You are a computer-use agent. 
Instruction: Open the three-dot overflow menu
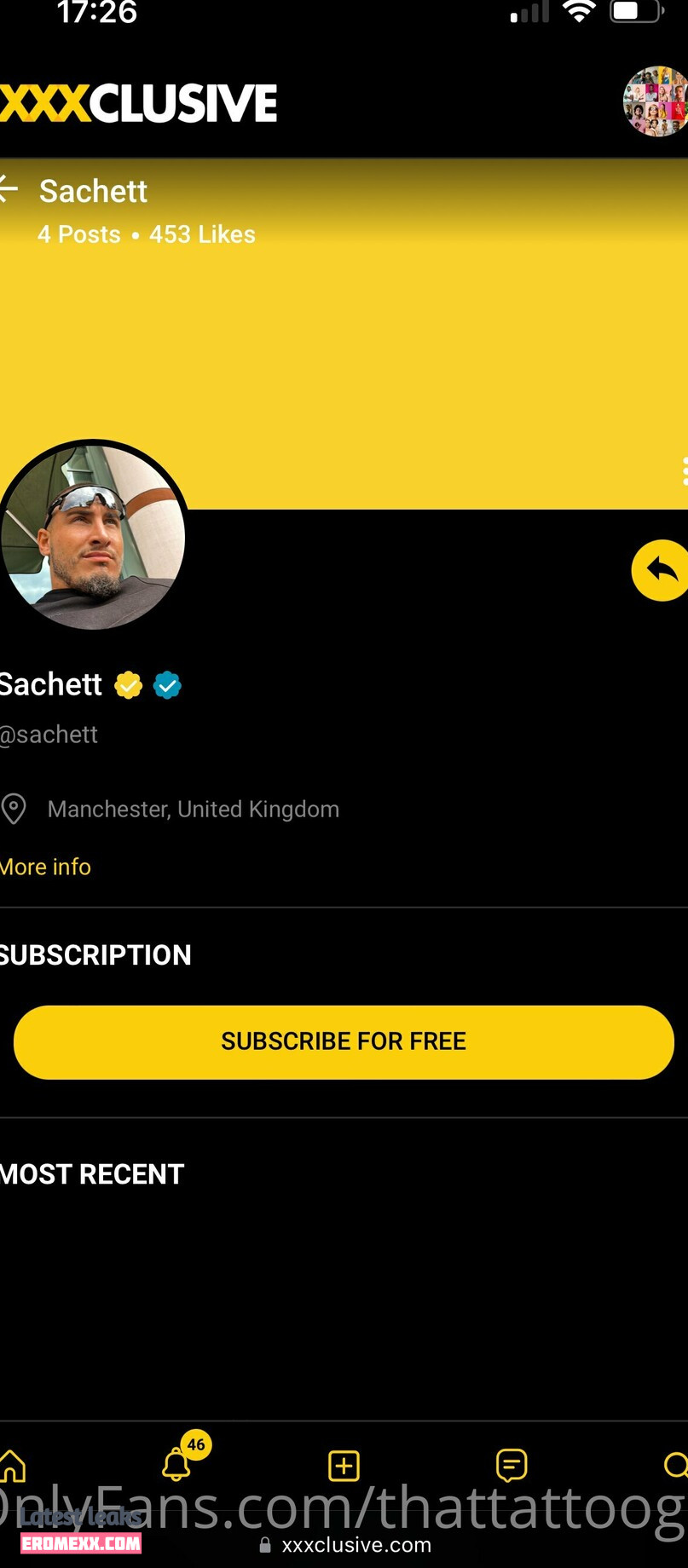coord(684,471)
